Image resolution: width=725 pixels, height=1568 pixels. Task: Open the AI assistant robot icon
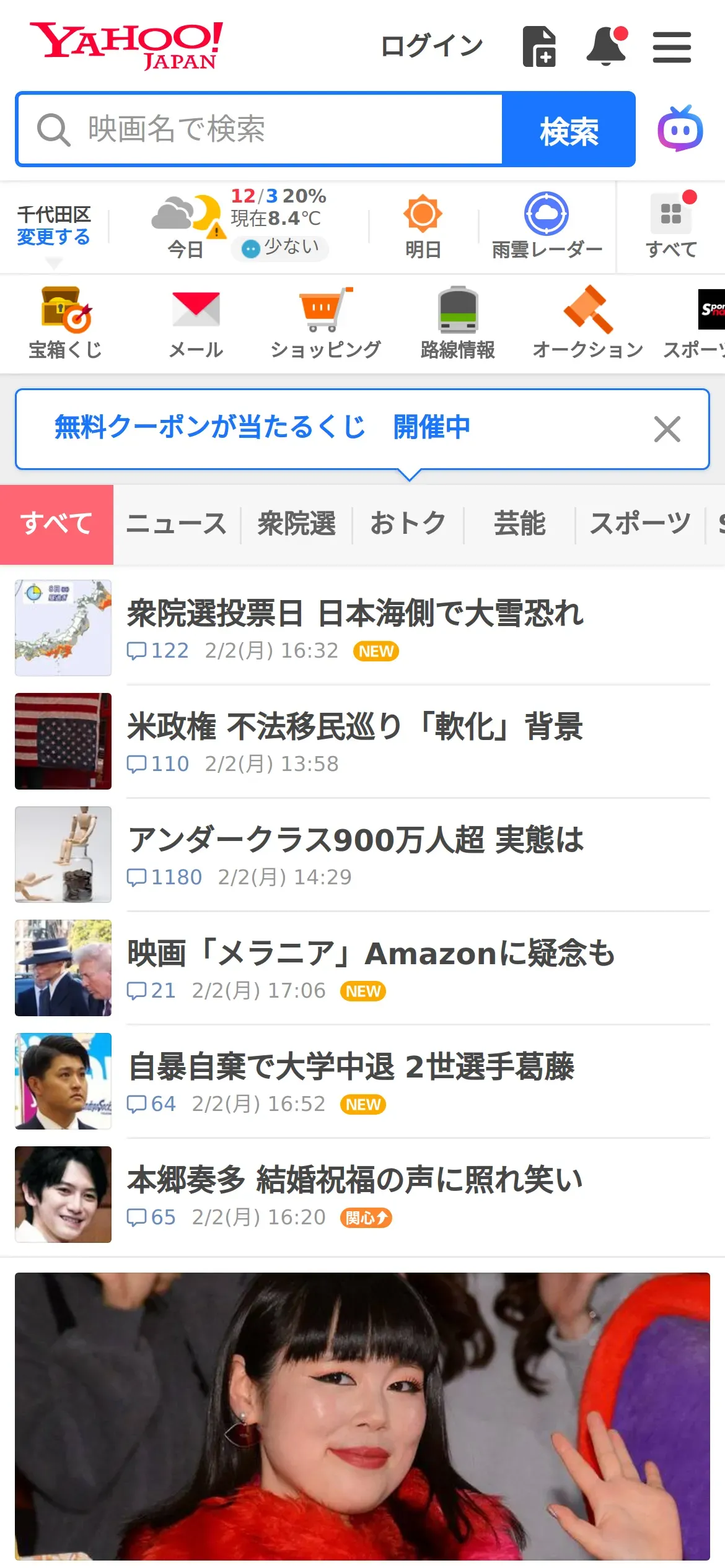tap(680, 129)
